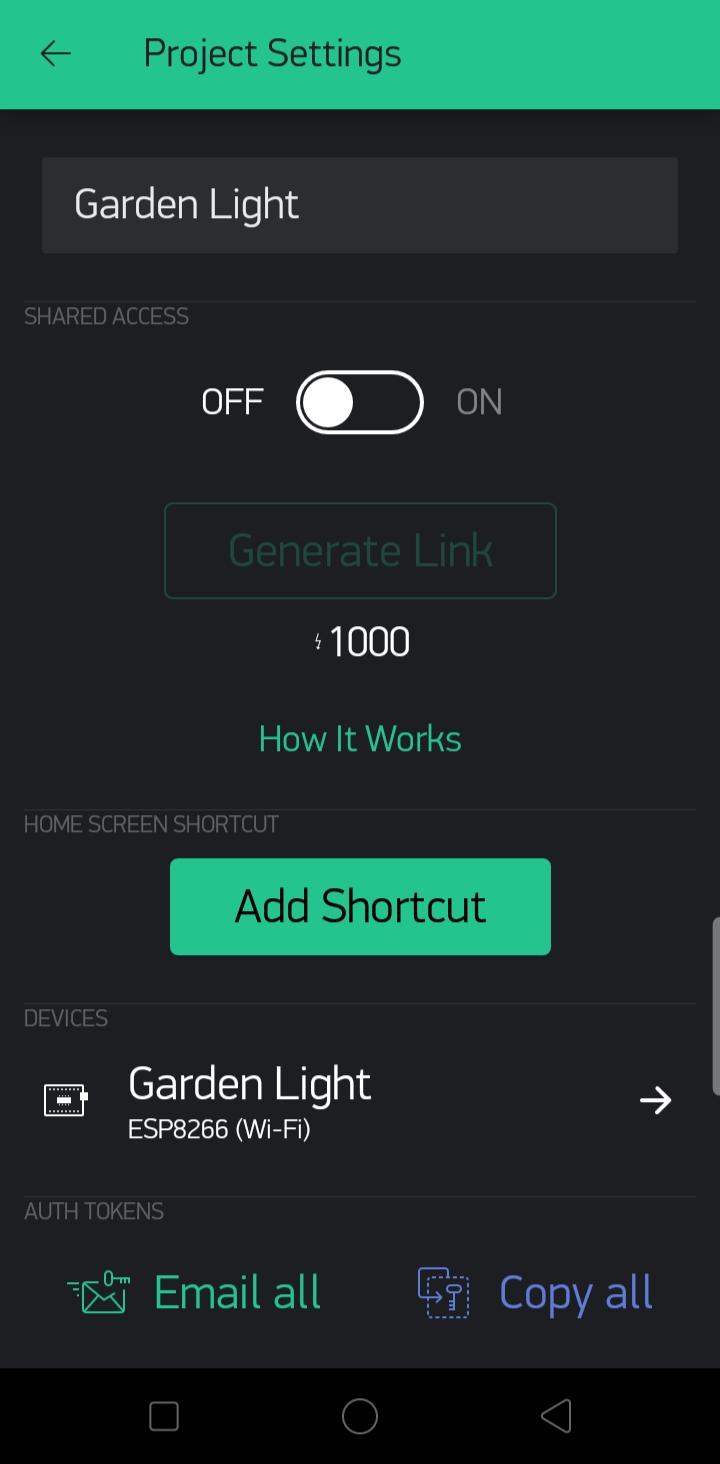The height and width of the screenshot is (1464, 720).
Task: Email all auth tokens
Action: [195, 1292]
